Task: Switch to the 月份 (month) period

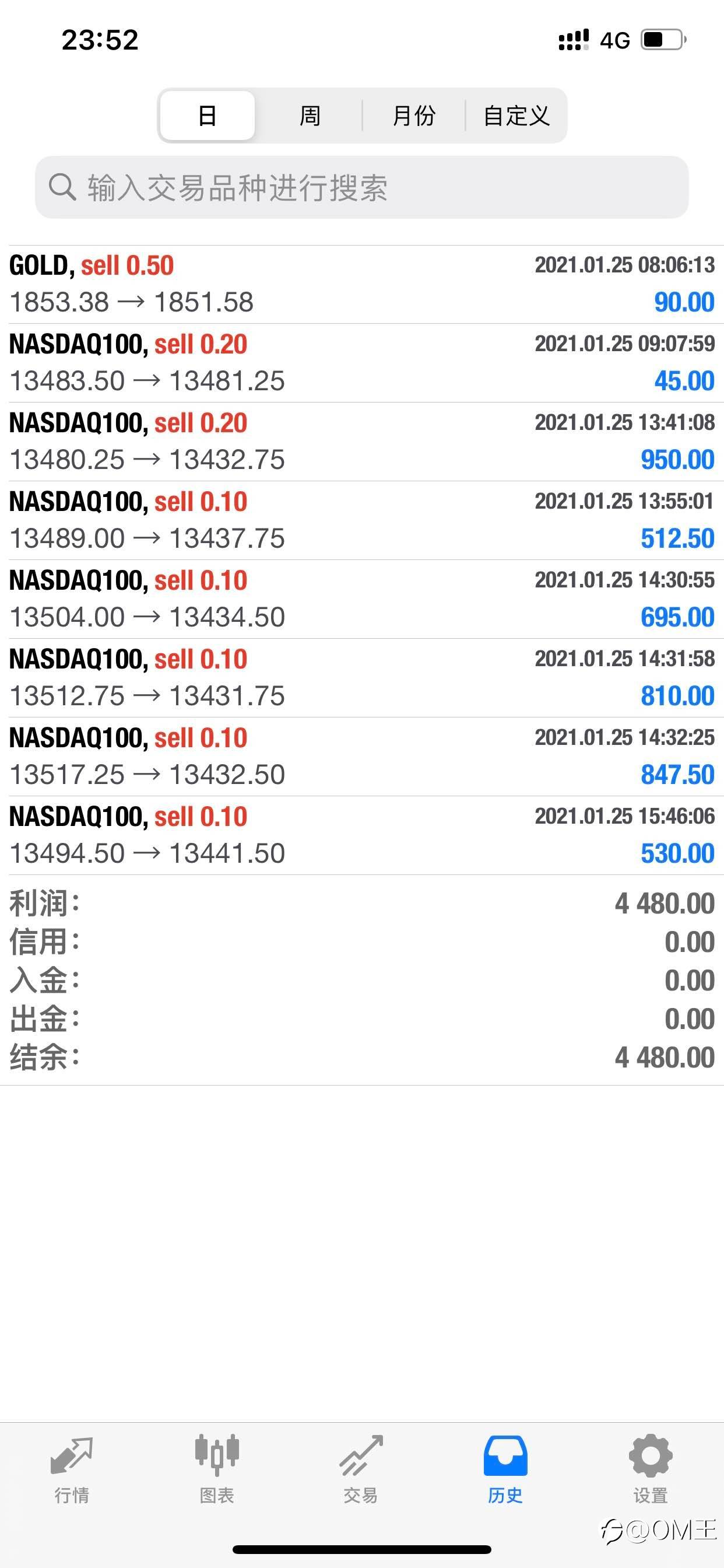Action: 414,116
